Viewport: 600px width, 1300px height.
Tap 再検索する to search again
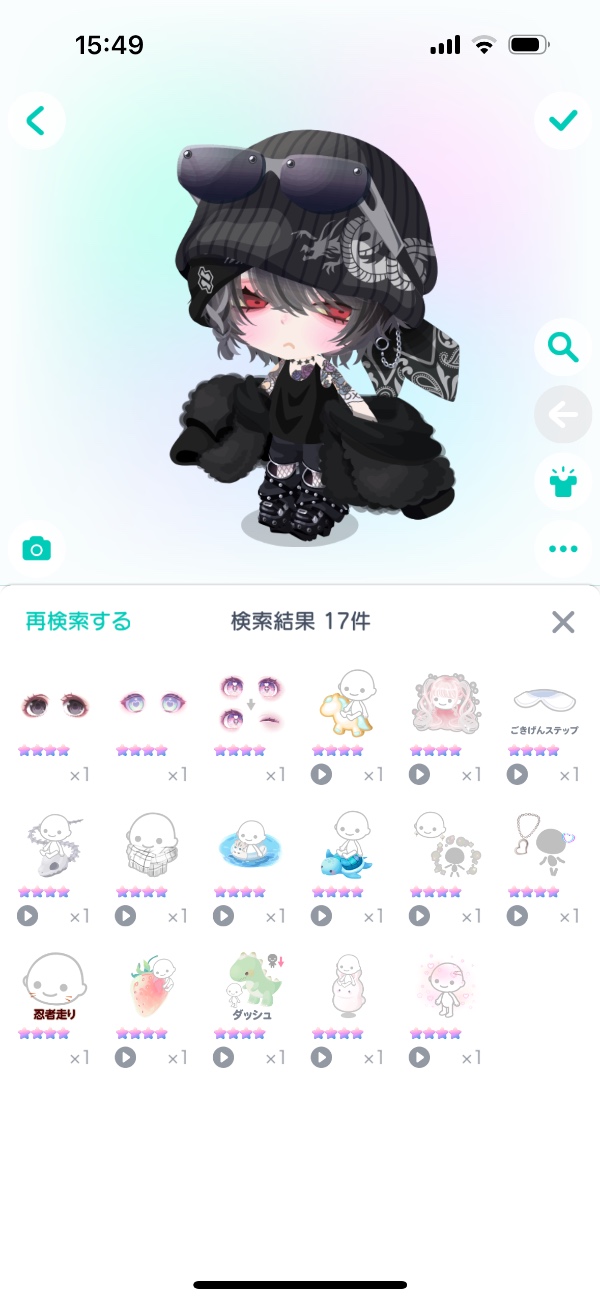[78, 622]
